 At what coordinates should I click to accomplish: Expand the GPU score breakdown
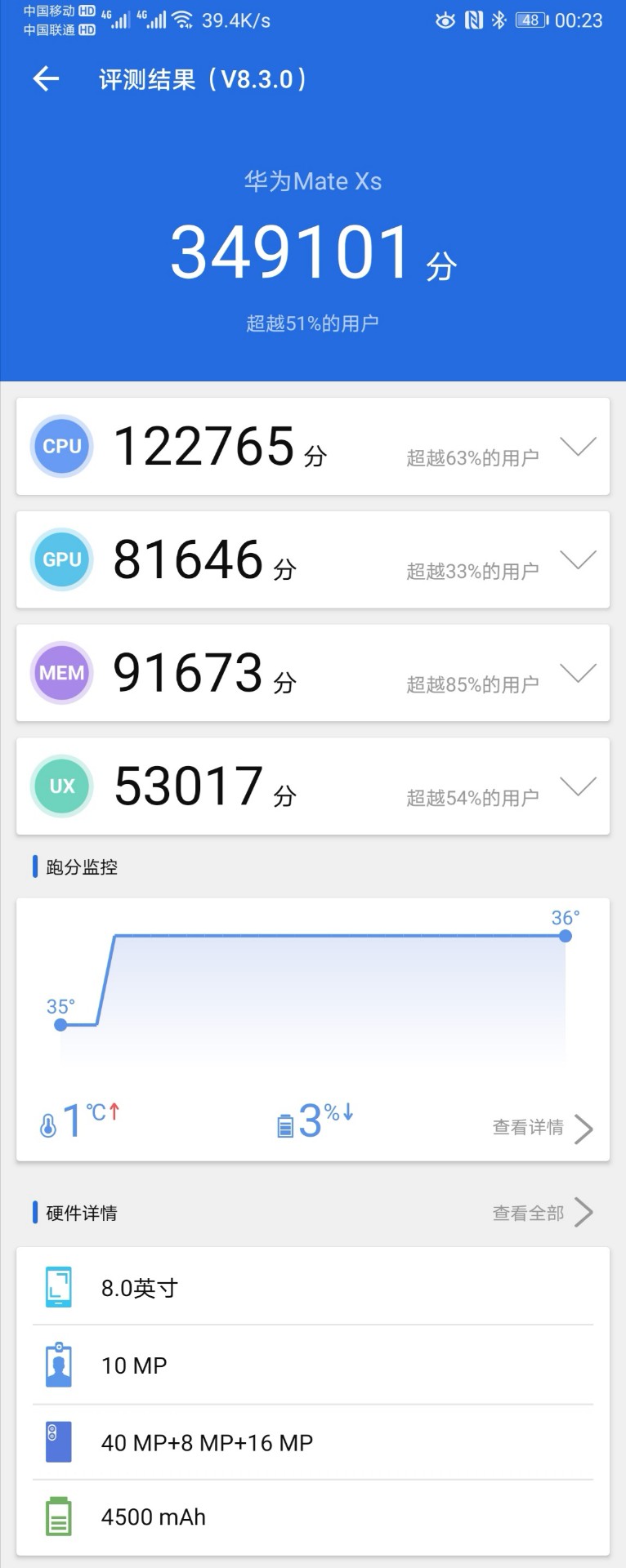(x=578, y=559)
